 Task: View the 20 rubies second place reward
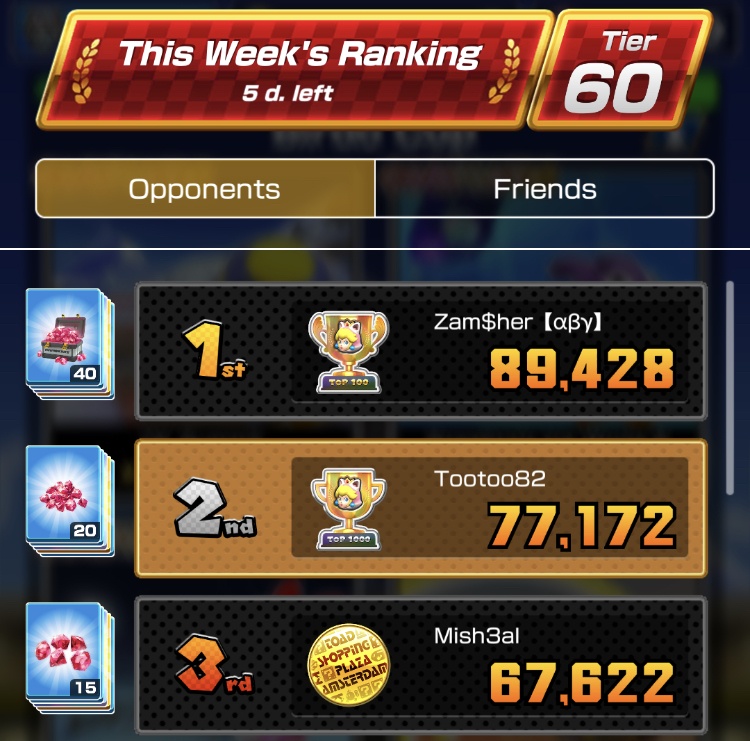tap(72, 500)
